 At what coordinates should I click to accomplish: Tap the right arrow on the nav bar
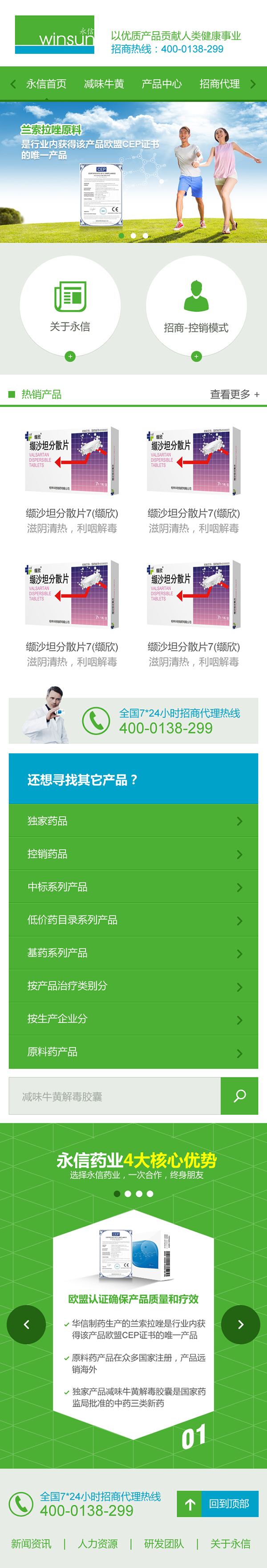(x=254, y=84)
